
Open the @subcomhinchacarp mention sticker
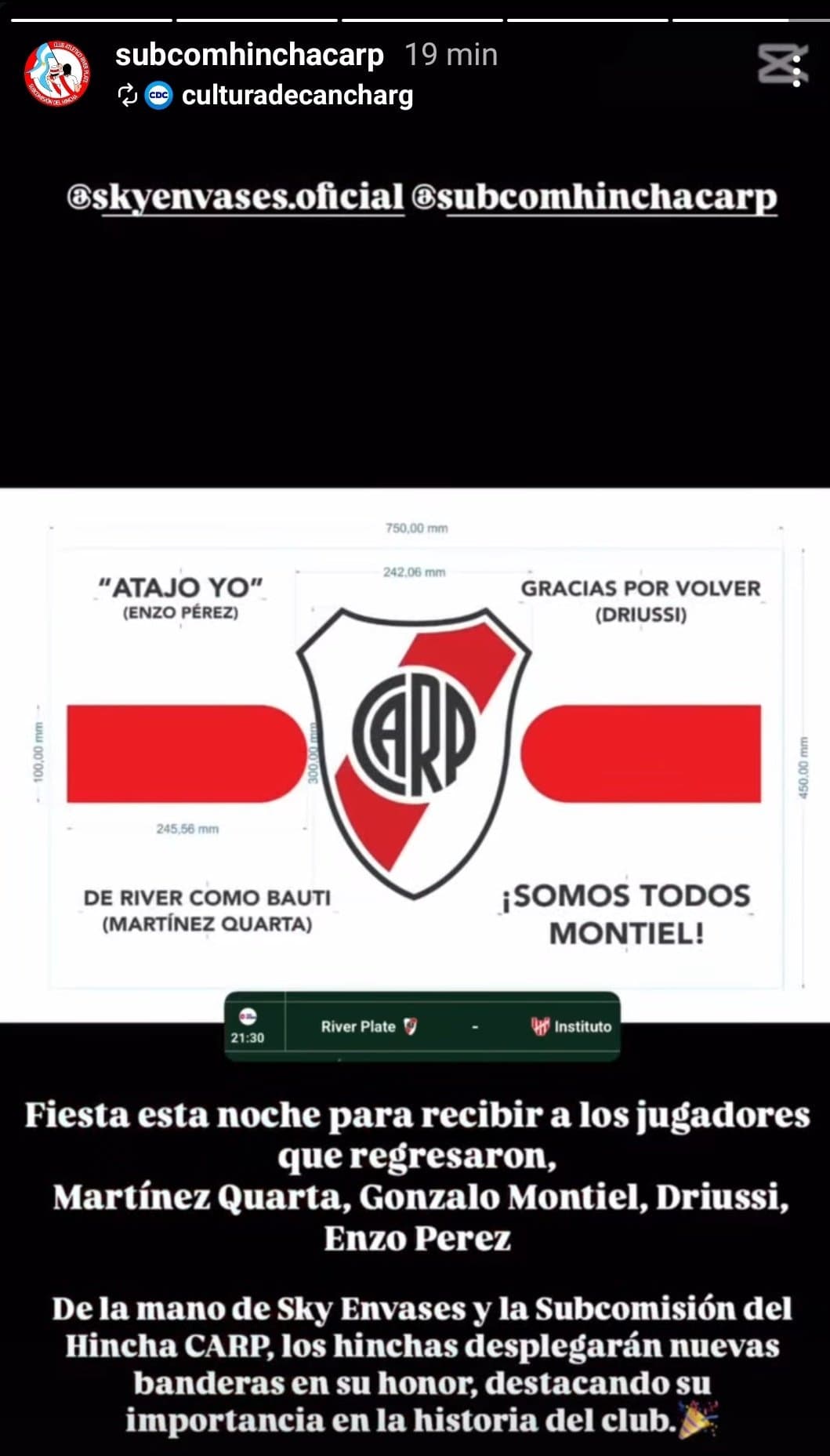(595, 198)
